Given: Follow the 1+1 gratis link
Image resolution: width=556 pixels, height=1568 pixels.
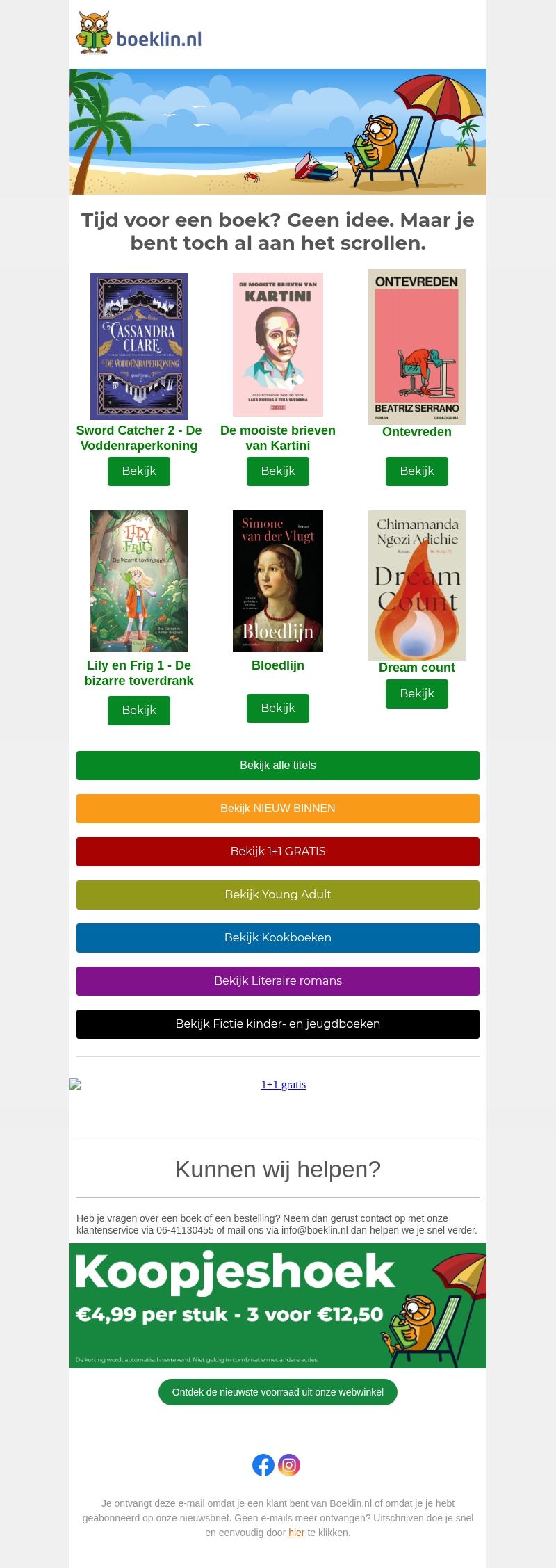Looking at the screenshot, I should (284, 1085).
